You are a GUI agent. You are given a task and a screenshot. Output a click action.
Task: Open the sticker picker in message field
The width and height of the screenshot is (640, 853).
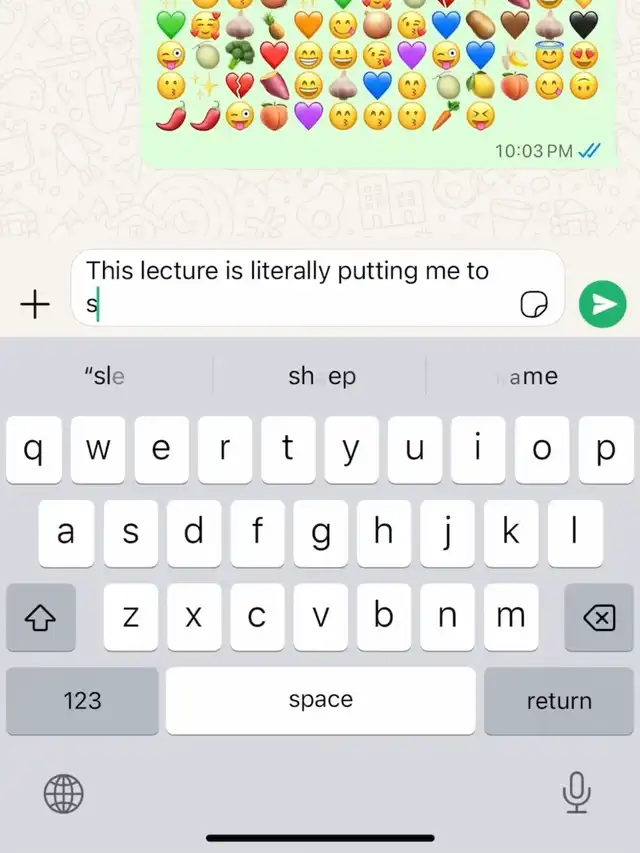(x=535, y=305)
